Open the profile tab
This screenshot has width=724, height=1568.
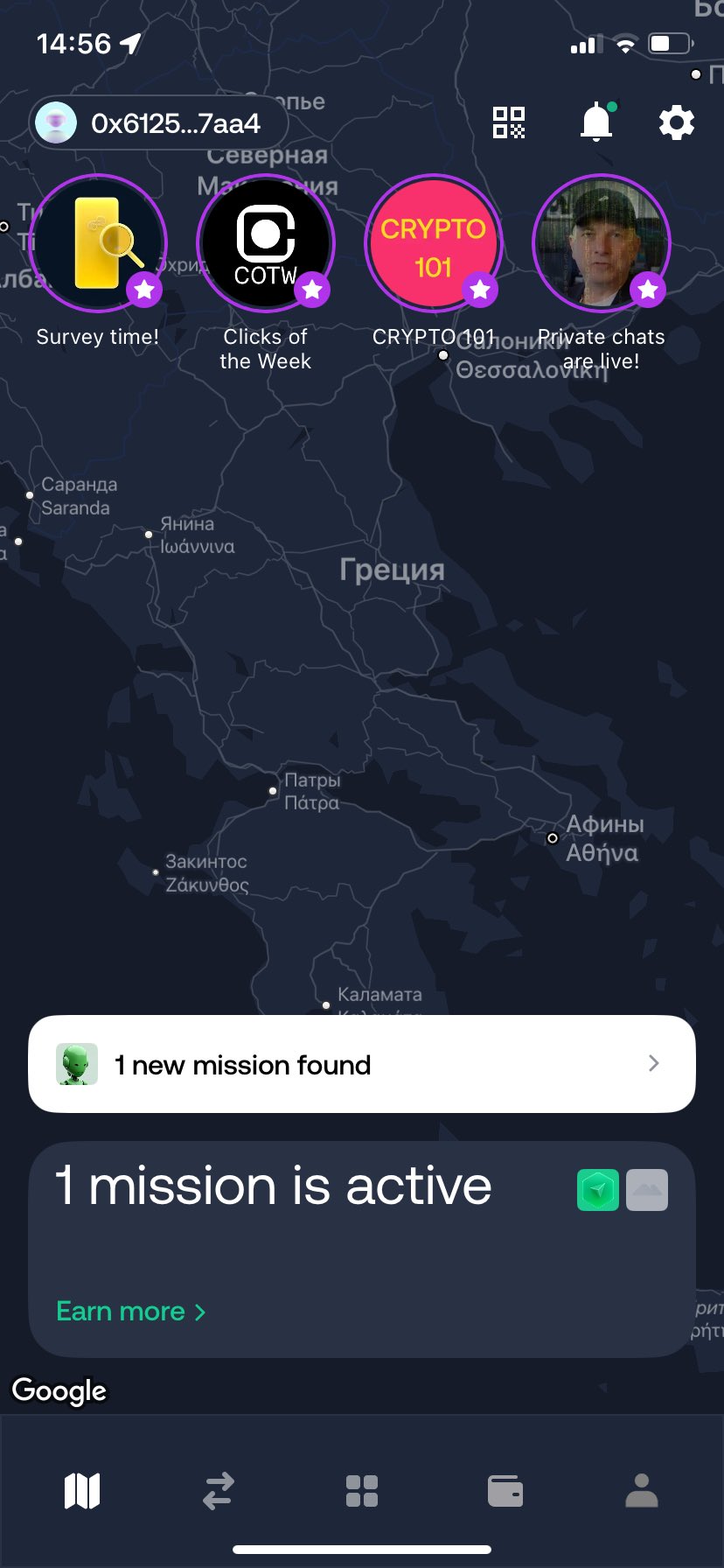(642, 1491)
